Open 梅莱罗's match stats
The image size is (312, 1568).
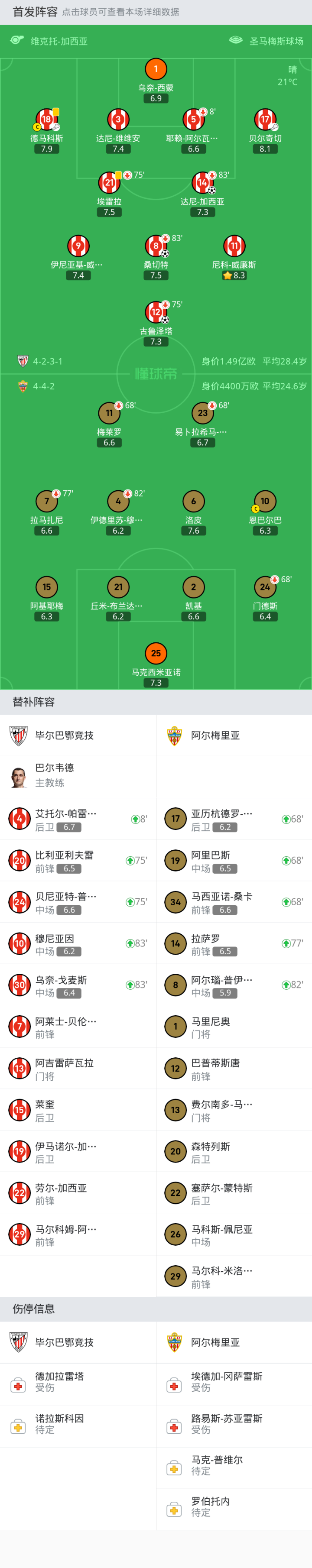[x=109, y=413]
